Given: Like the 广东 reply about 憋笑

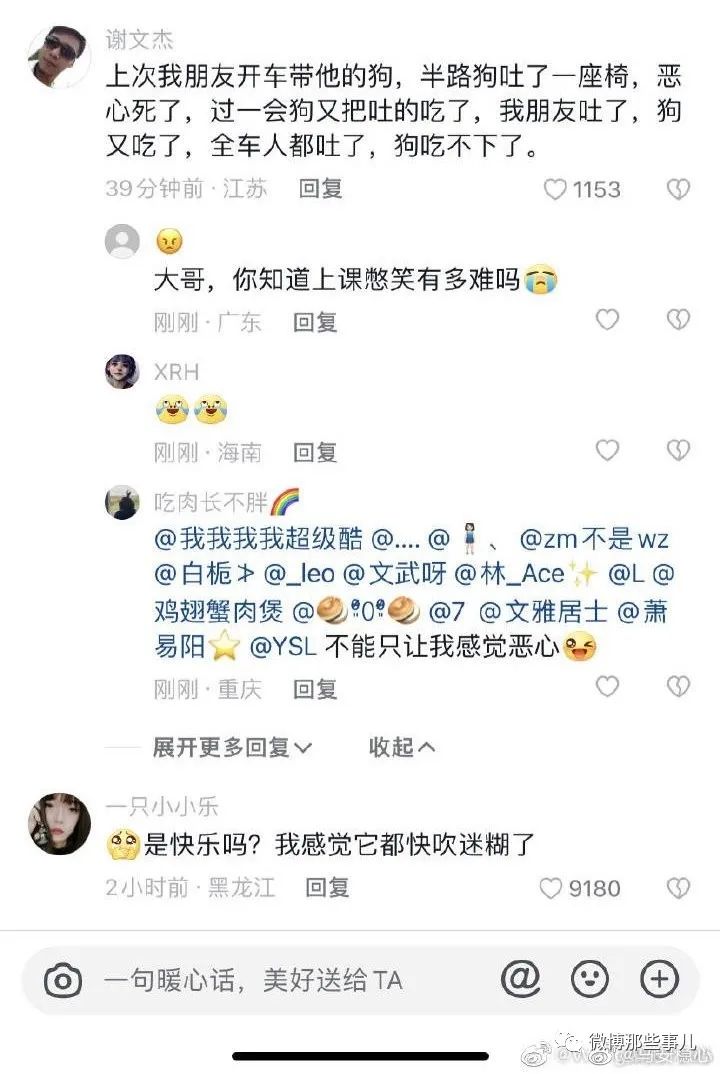Looking at the screenshot, I should tap(607, 320).
